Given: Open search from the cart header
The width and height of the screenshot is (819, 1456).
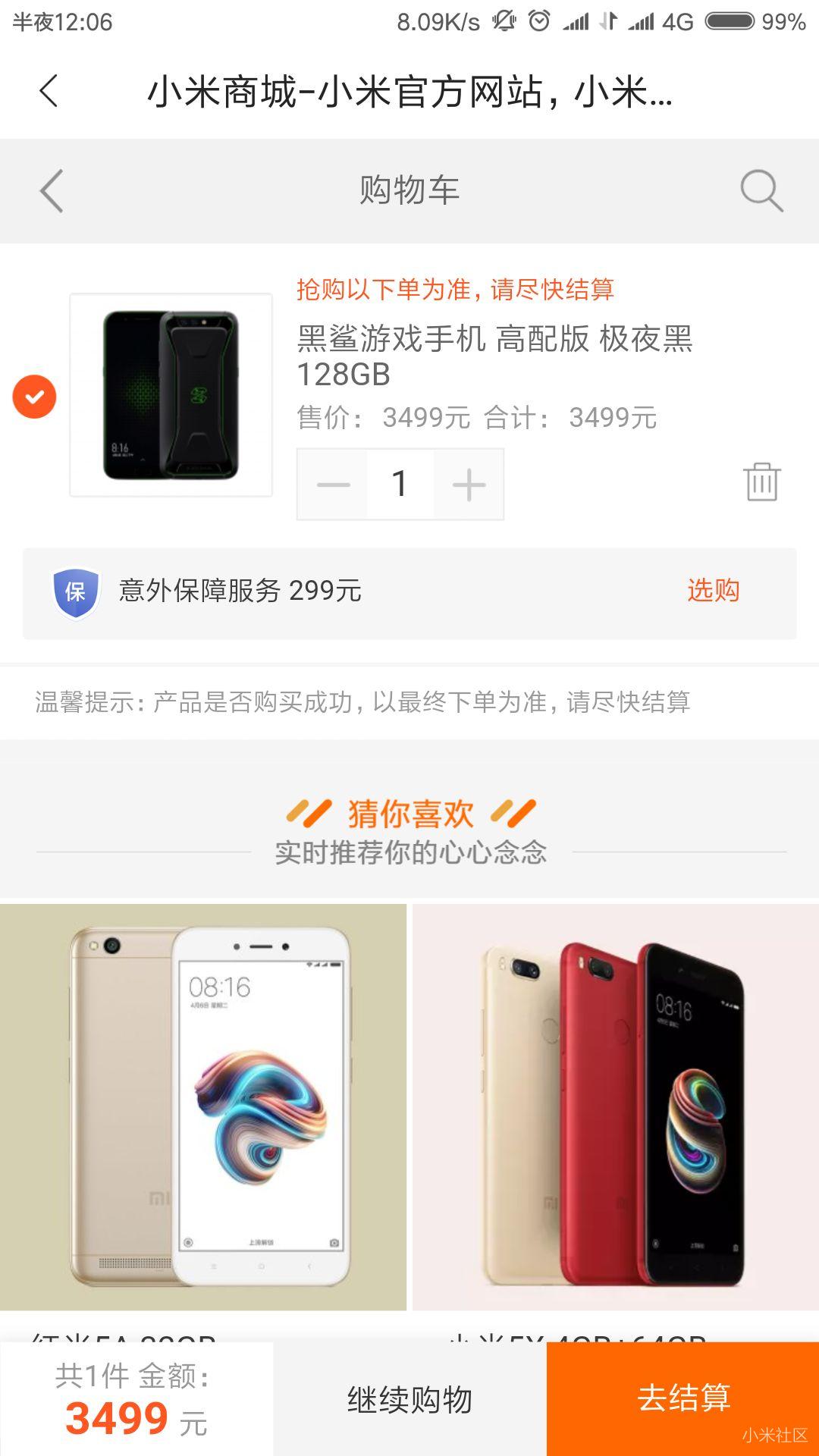Looking at the screenshot, I should pos(761,192).
